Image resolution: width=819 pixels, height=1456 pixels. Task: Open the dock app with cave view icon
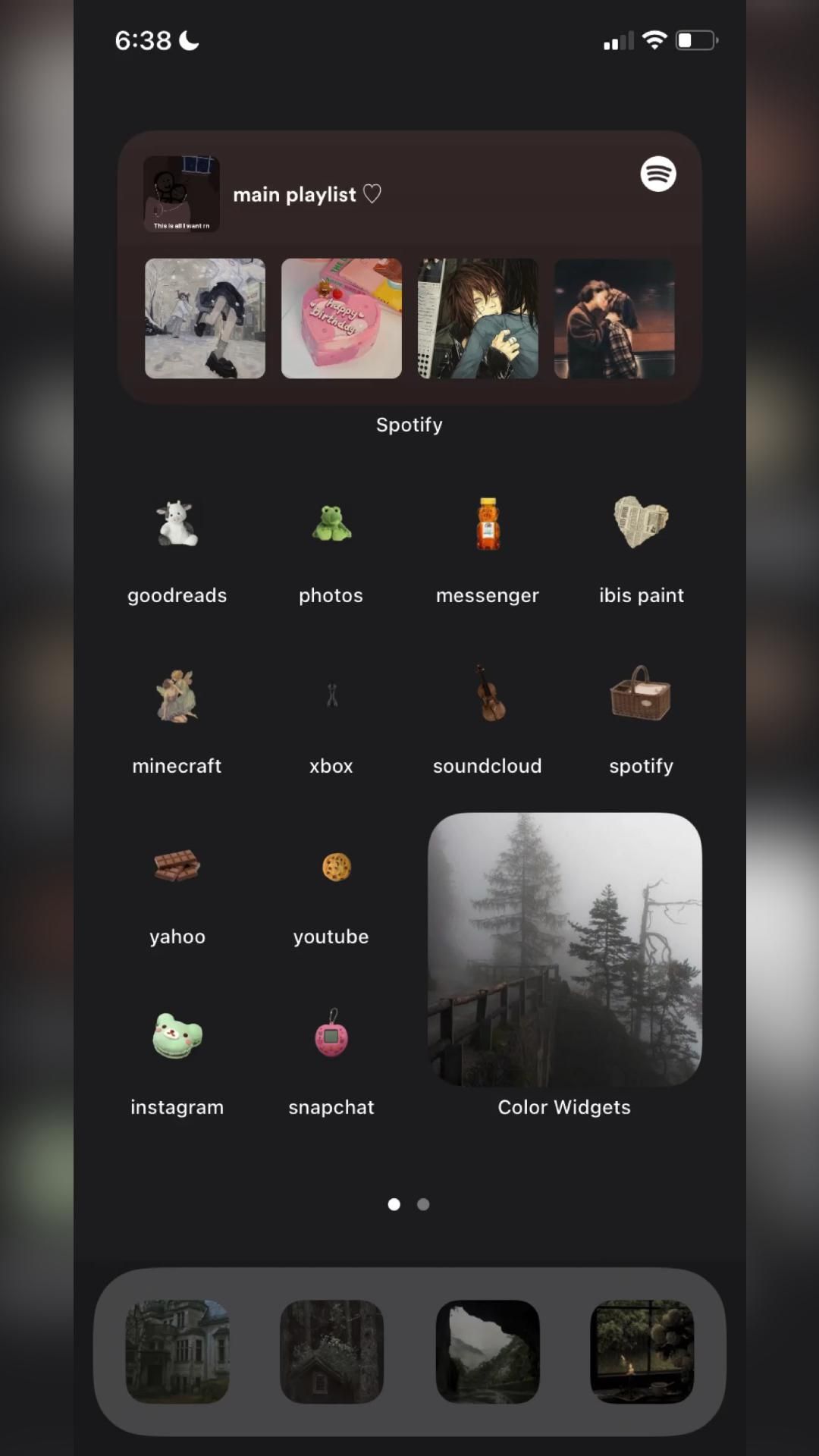click(x=488, y=1351)
